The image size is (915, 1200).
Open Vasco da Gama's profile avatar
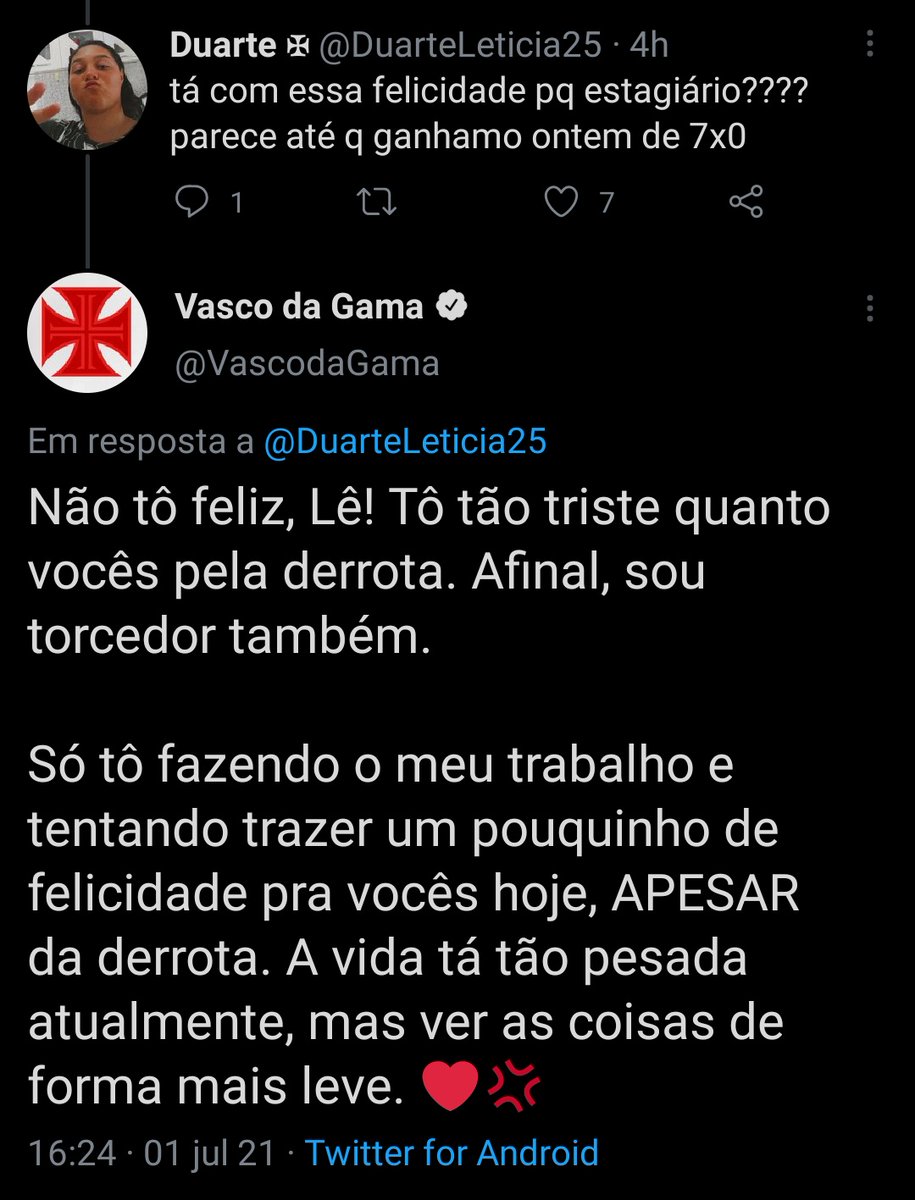coord(87,334)
